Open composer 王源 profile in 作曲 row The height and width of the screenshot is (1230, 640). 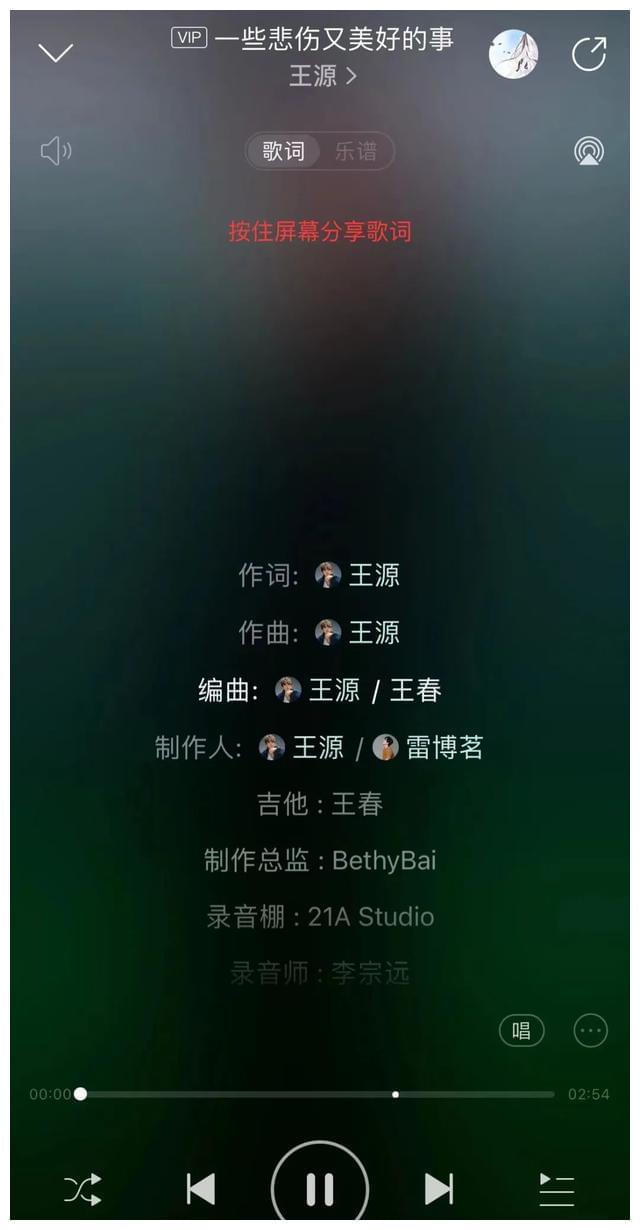coord(360,632)
